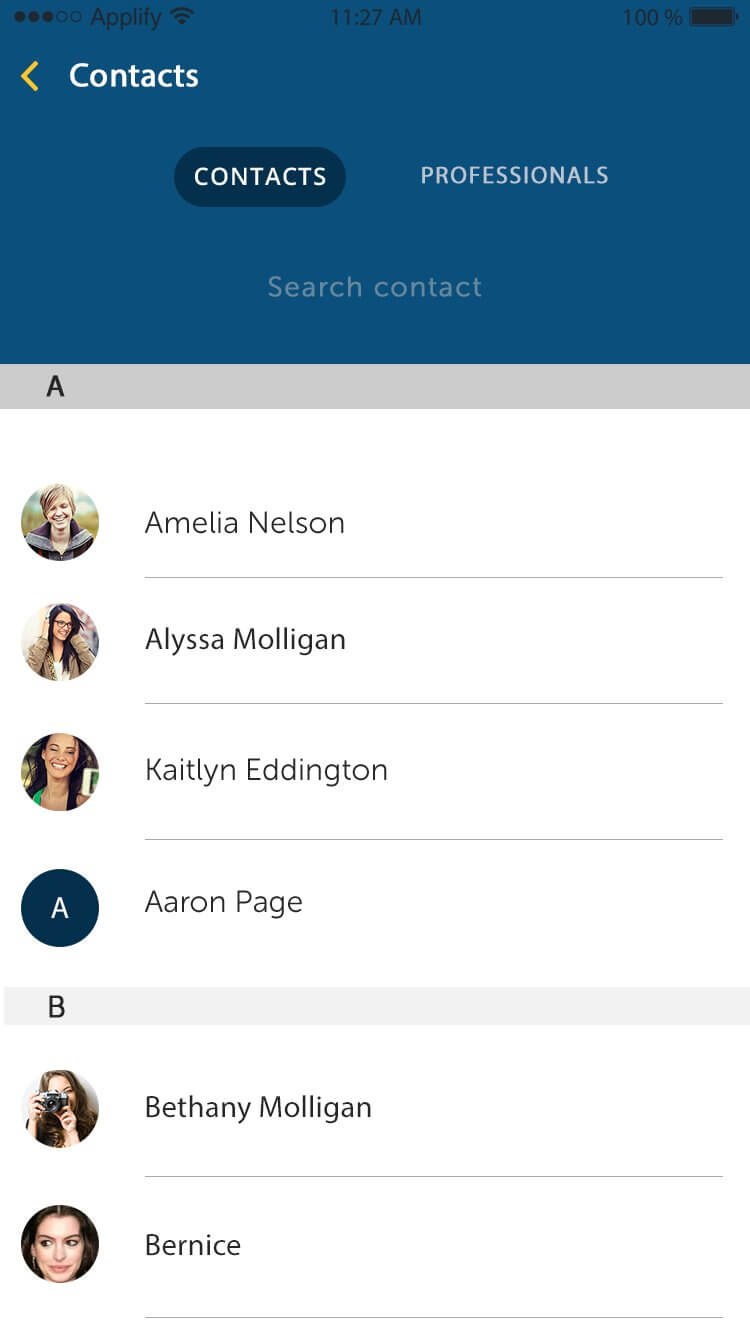750x1333 pixels.
Task: Select the Contacts segment
Action: point(260,177)
